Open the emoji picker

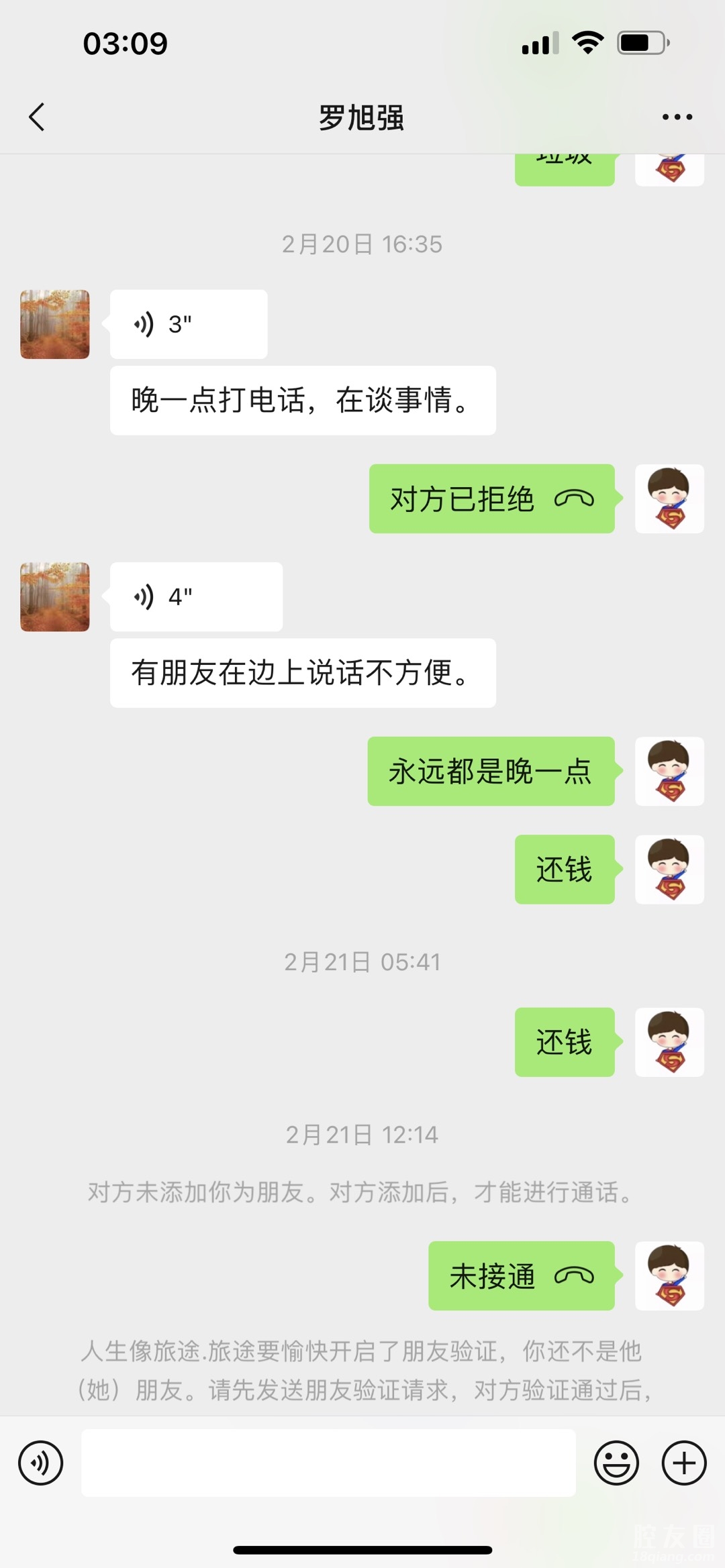point(616,1463)
